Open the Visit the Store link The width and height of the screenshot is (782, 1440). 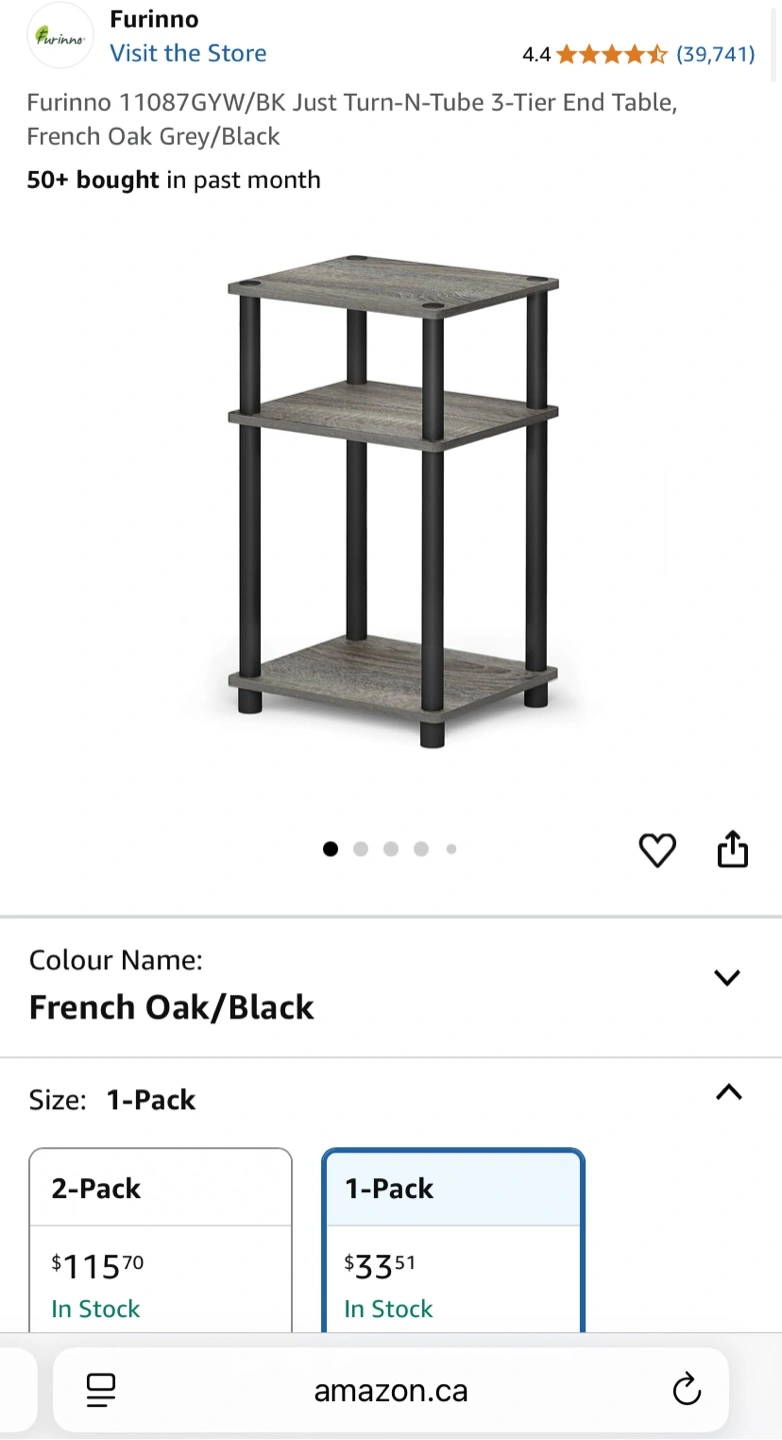[x=188, y=53]
